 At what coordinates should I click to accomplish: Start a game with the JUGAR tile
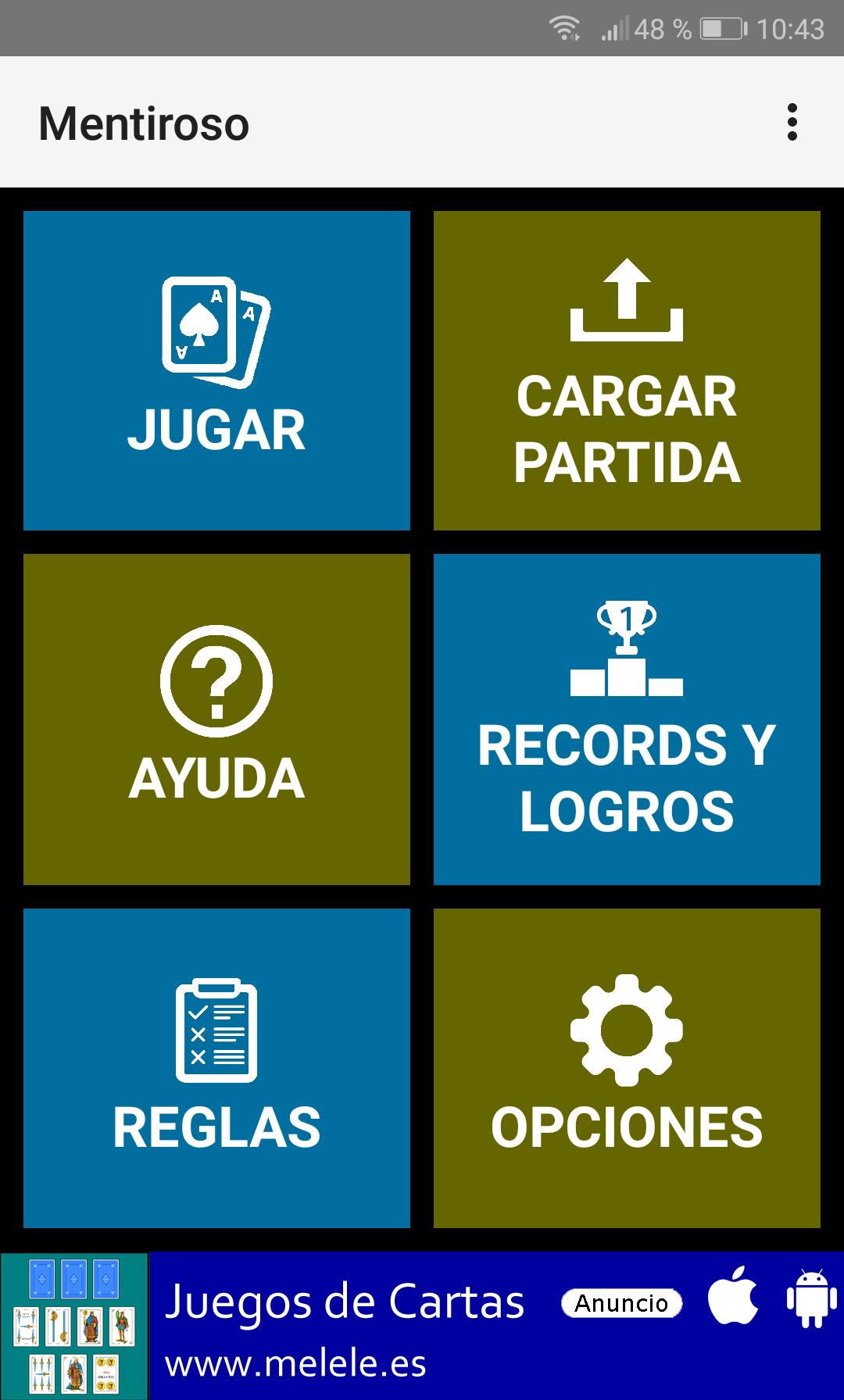(x=216, y=370)
